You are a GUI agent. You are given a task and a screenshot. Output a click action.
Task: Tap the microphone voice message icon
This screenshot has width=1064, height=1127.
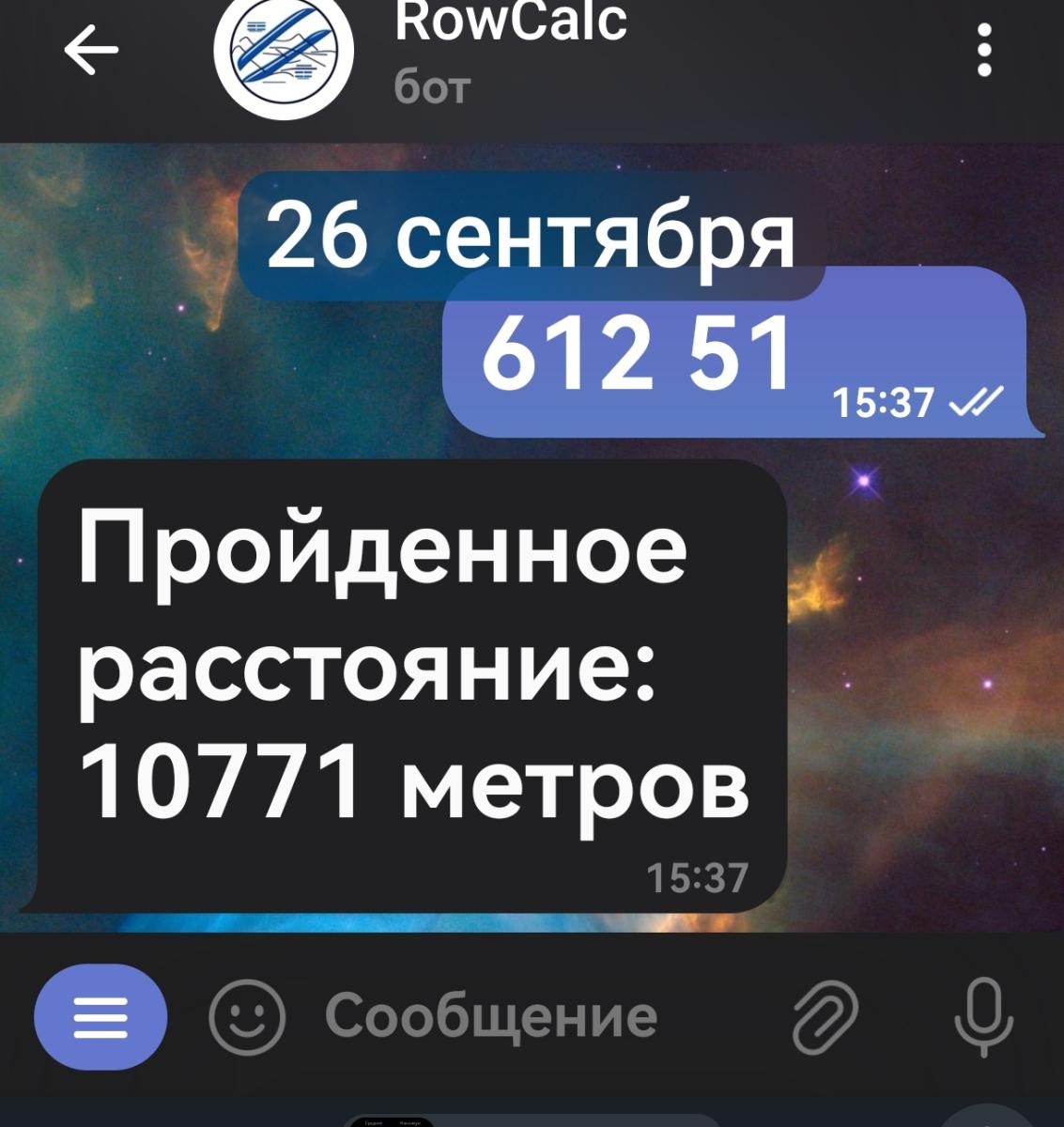click(x=983, y=1016)
